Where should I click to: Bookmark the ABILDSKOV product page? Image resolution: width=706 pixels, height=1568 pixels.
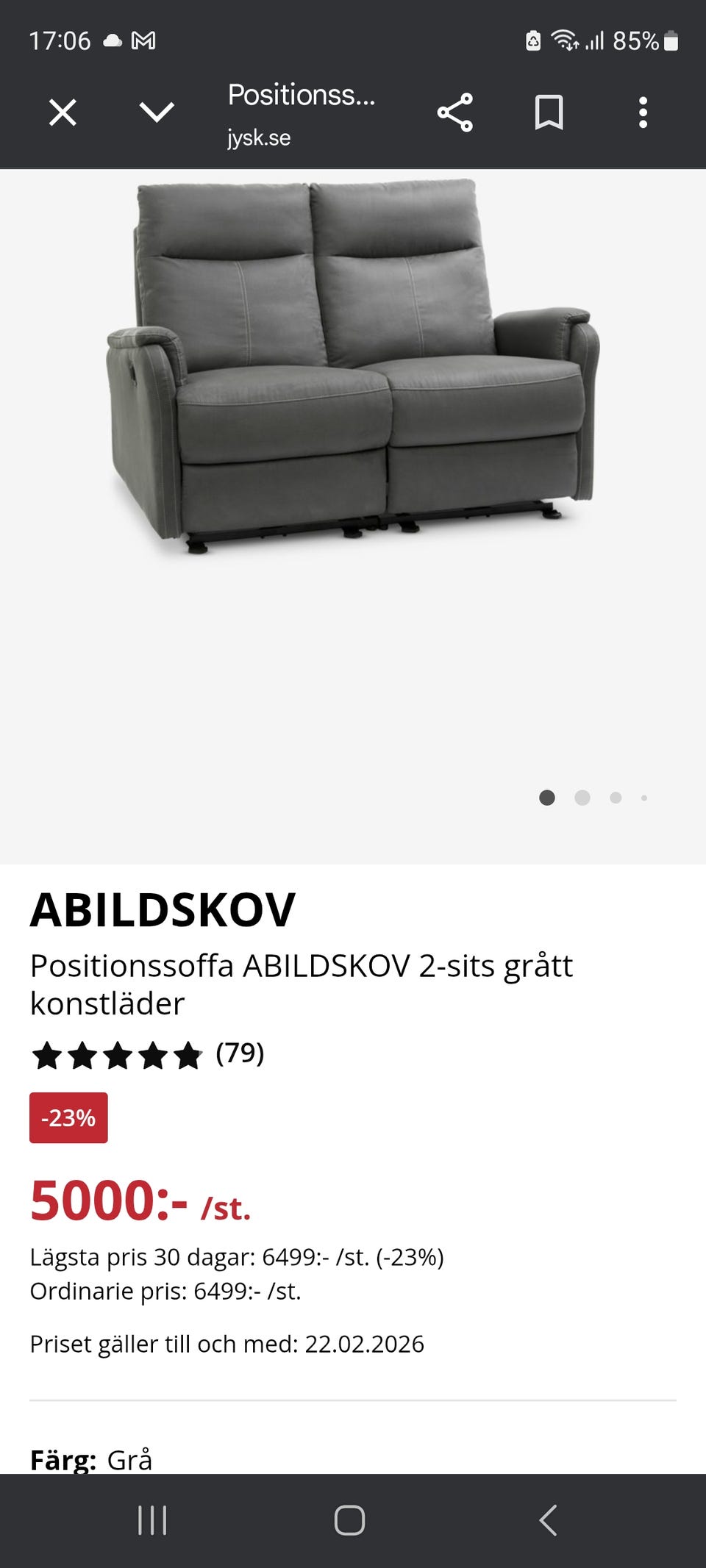coord(549,112)
